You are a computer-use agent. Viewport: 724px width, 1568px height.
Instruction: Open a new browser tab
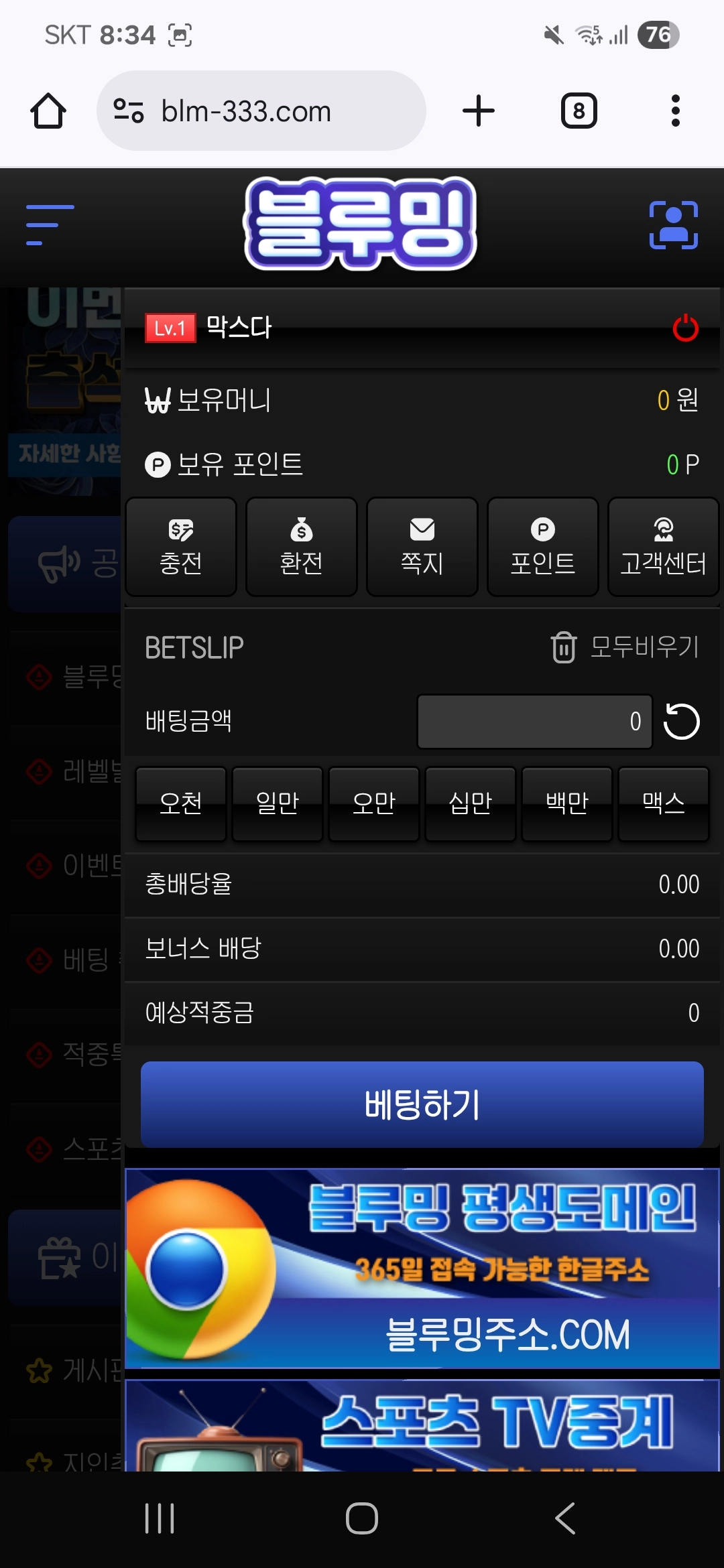click(x=479, y=111)
